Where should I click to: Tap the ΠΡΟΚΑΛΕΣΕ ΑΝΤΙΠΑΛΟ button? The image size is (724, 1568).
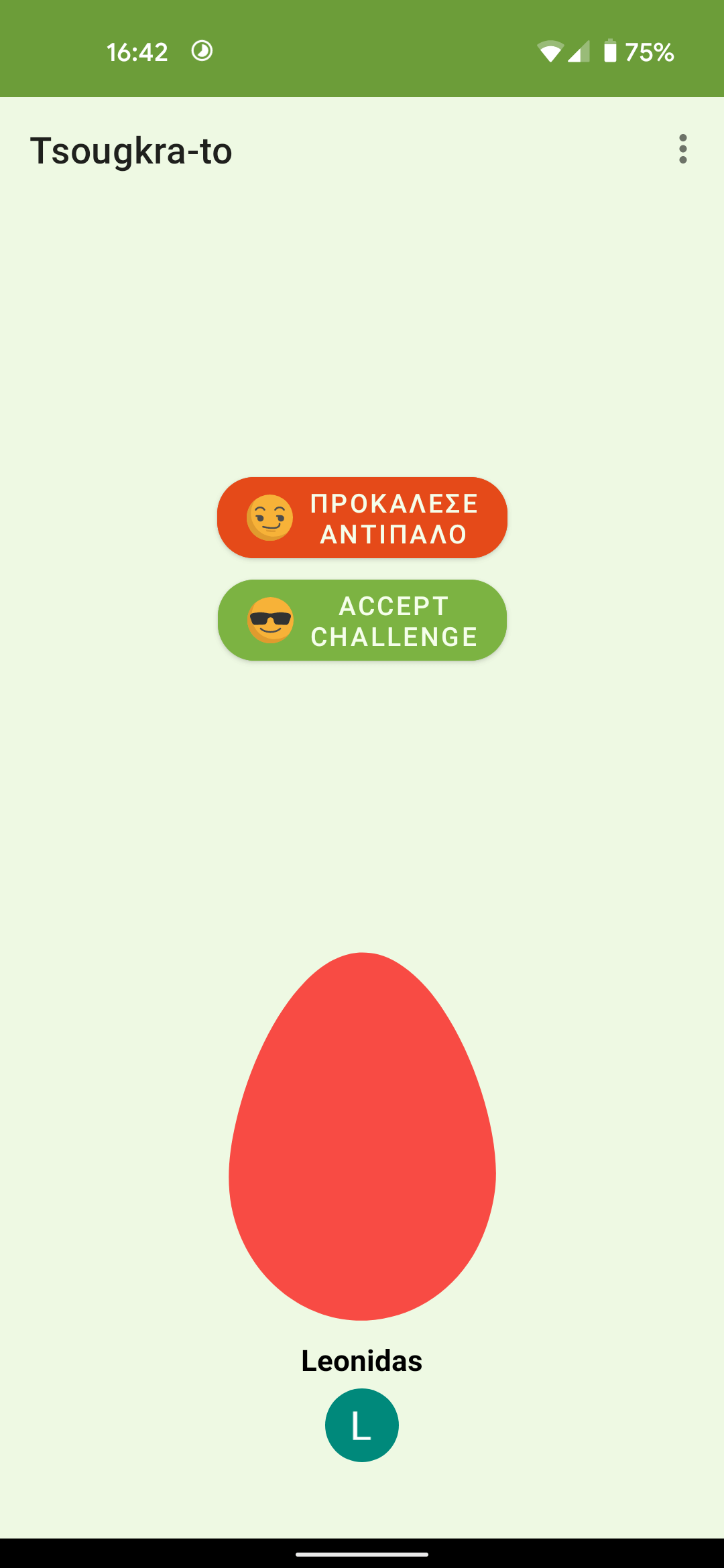pyautogui.click(x=362, y=518)
